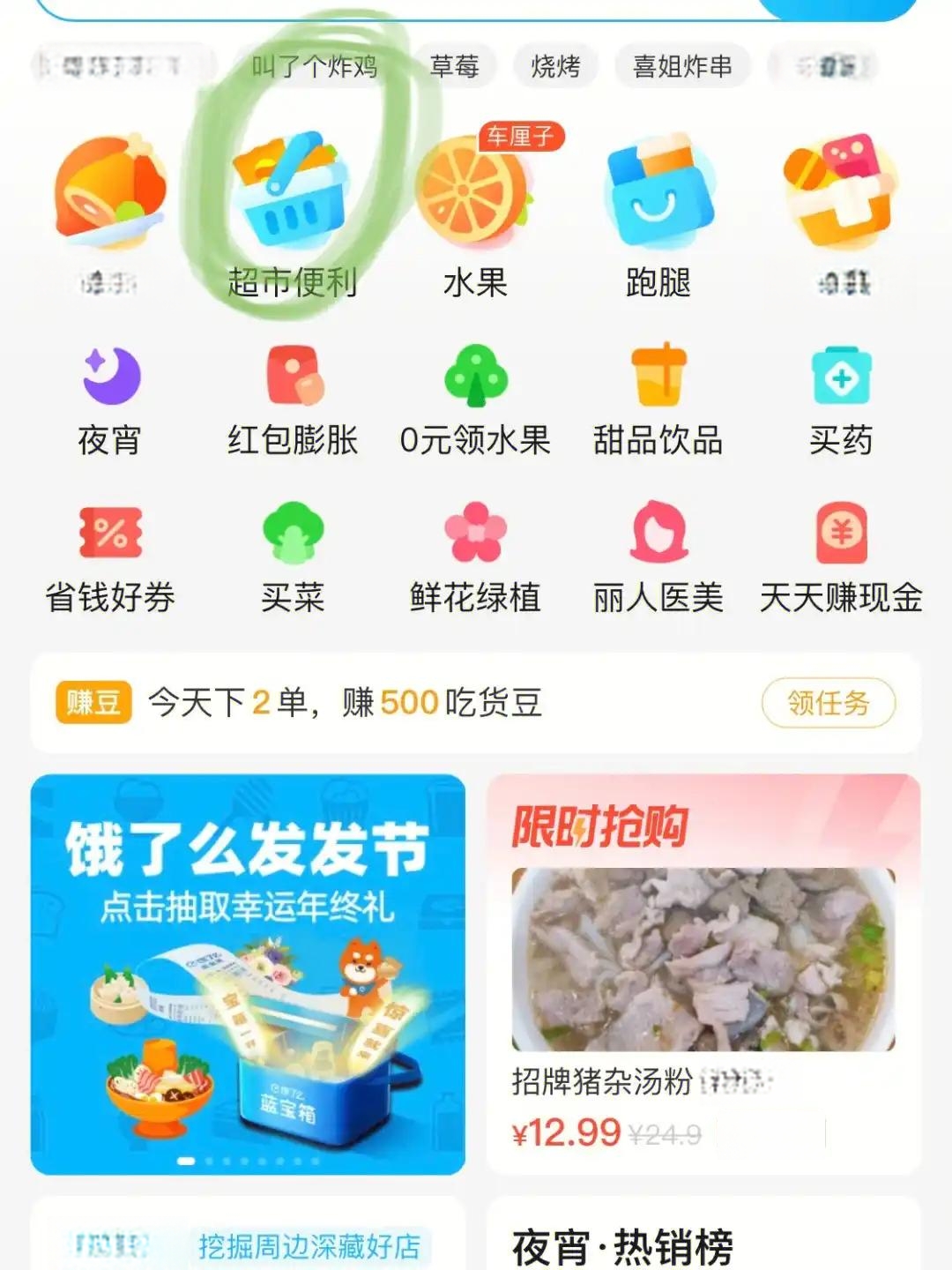Select the 草莓 search suggestion chip
Viewport: 952px width, 1270px height.
coord(454,66)
